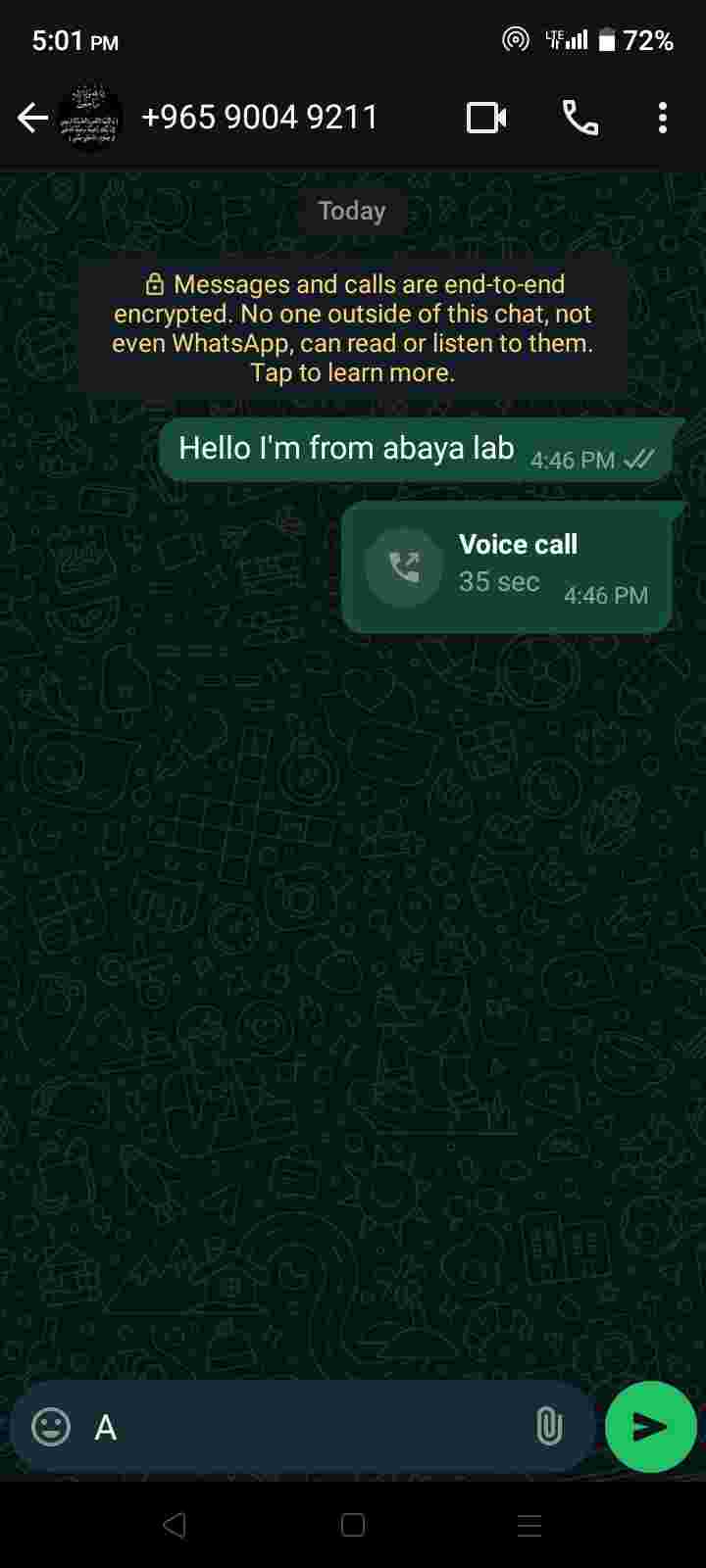706x1568 pixels.
Task: Tap the 35 sec voice call entry
Action: point(507,568)
